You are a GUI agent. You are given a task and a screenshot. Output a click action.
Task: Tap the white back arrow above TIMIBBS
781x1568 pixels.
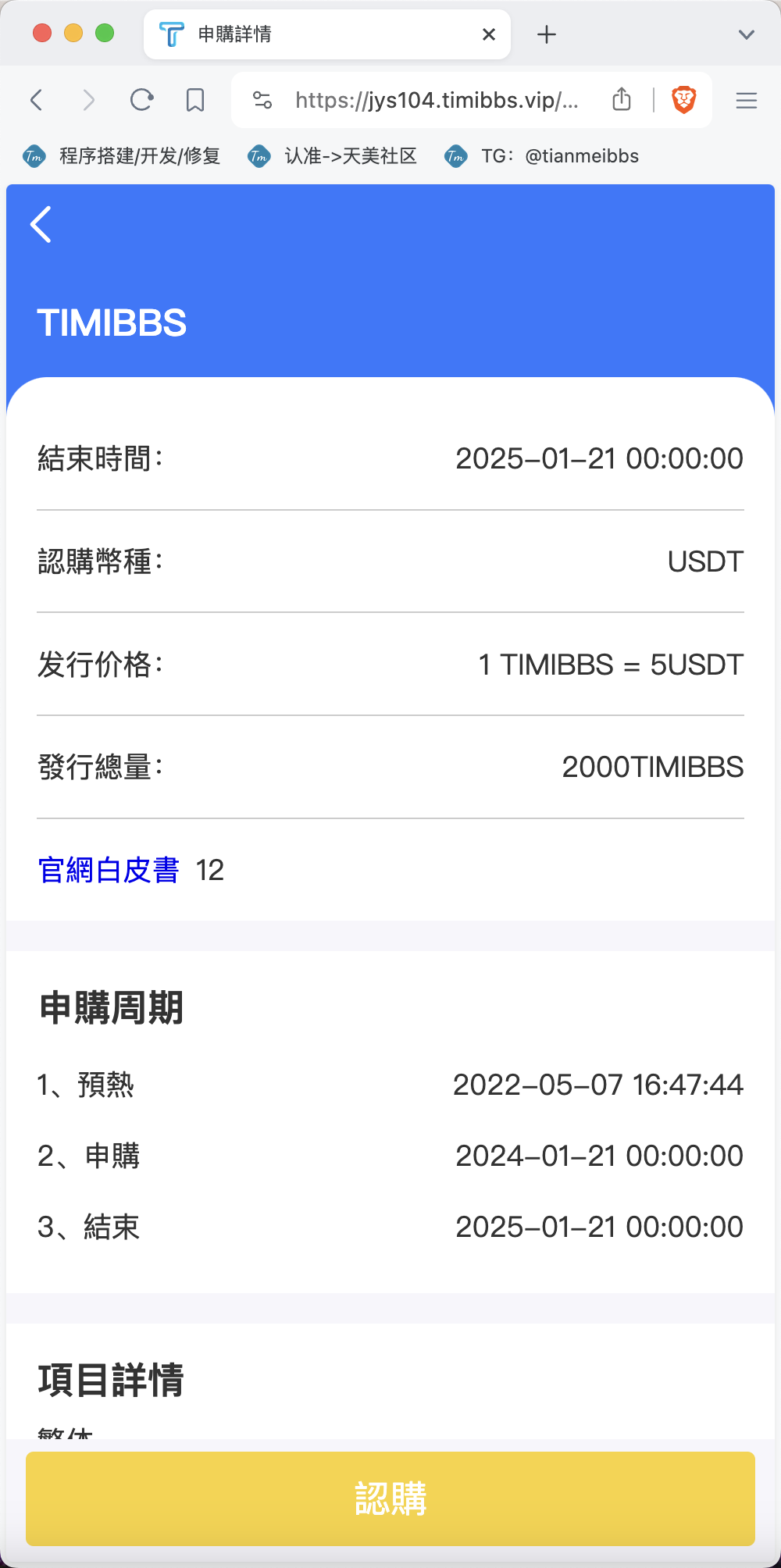pos(41,225)
